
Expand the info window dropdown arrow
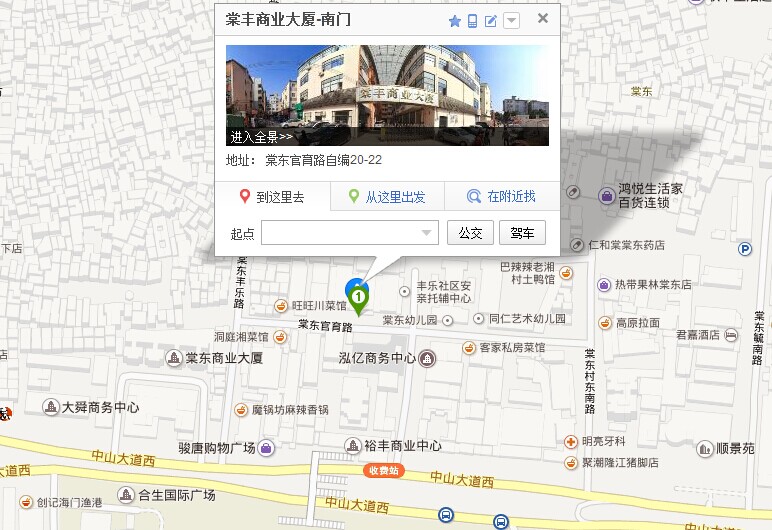tap(511, 21)
